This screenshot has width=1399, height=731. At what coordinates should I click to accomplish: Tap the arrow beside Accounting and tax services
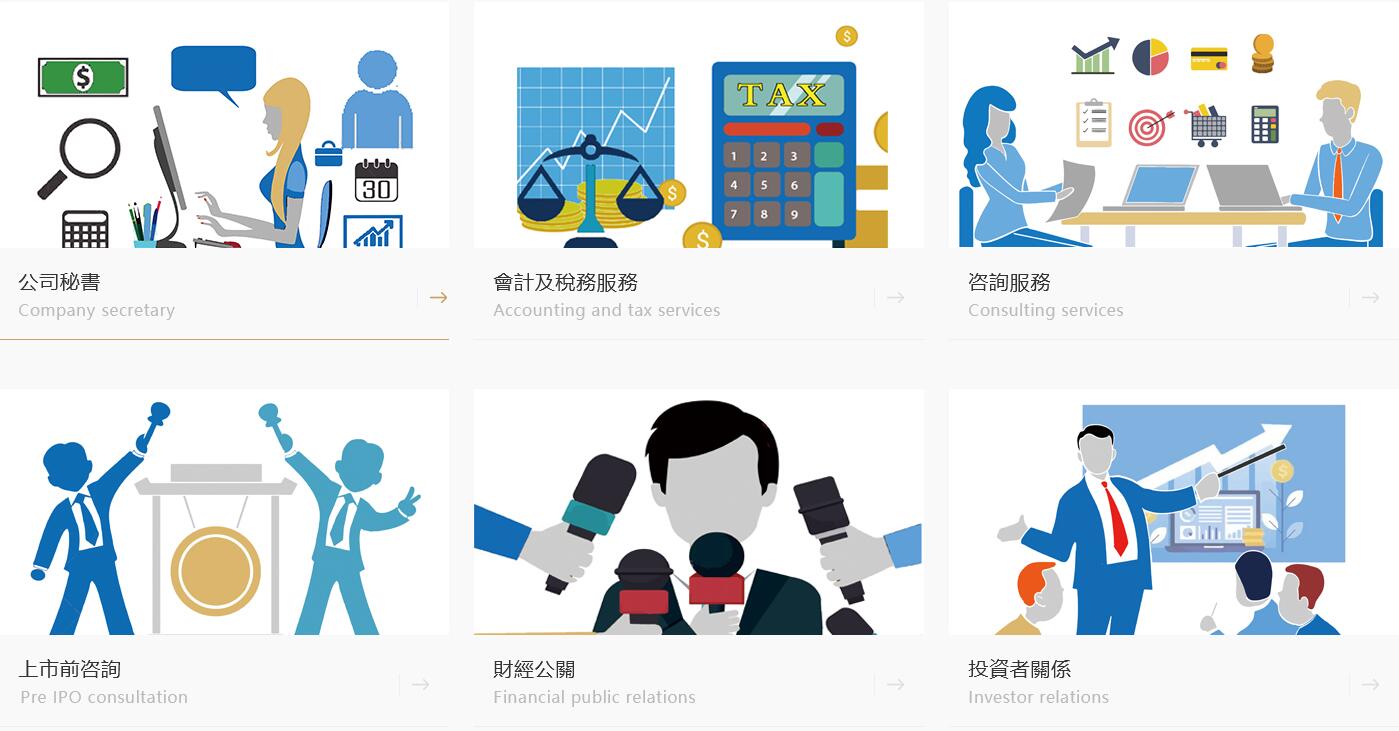tap(895, 297)
